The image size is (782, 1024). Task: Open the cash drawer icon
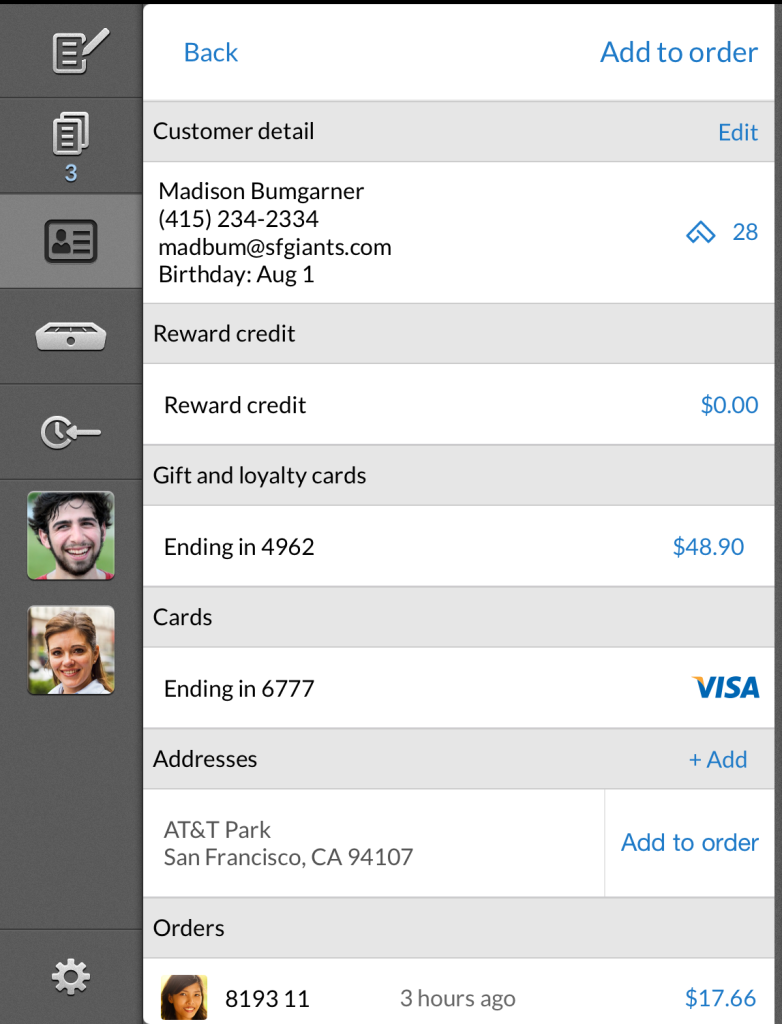click(x=71, y=337)
